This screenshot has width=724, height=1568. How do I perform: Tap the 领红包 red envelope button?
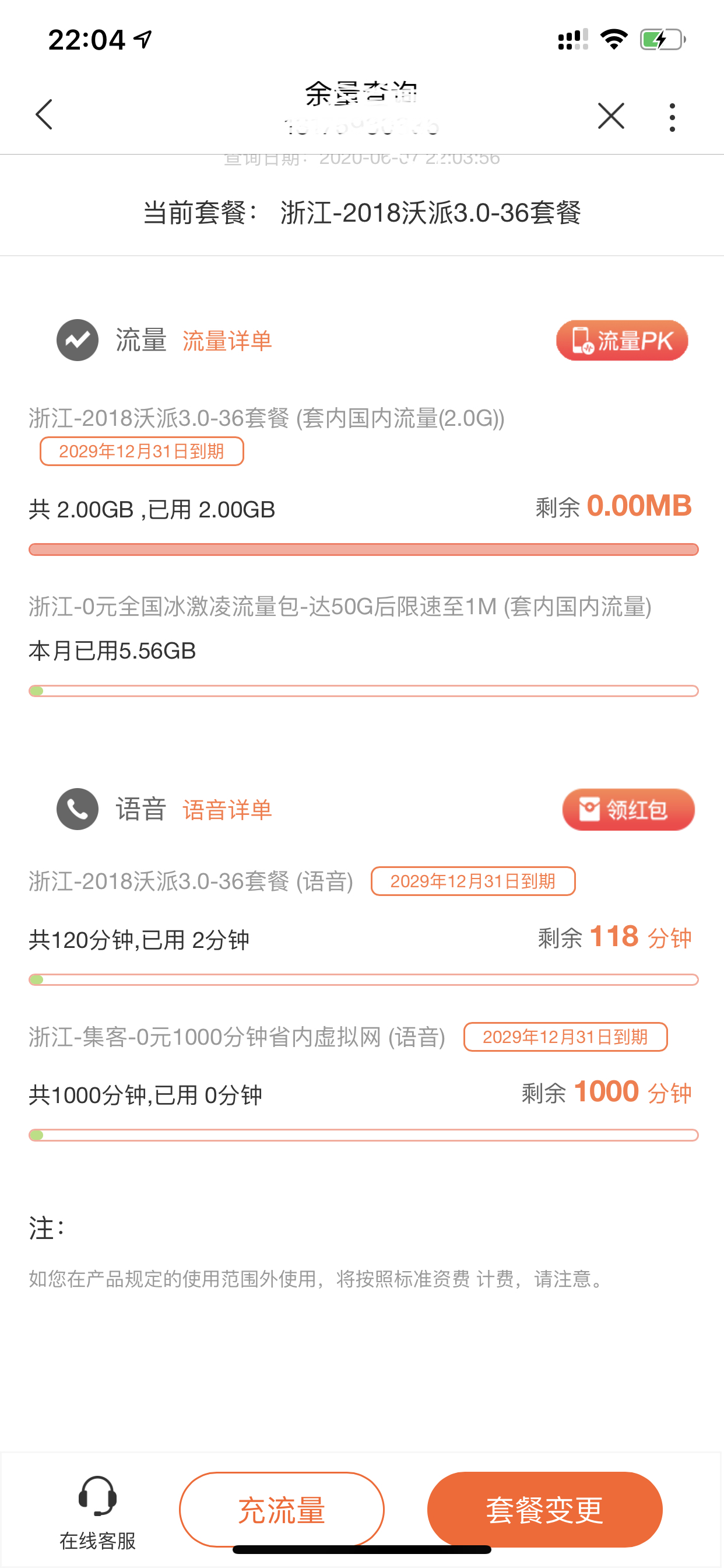[x=628, y=810]
